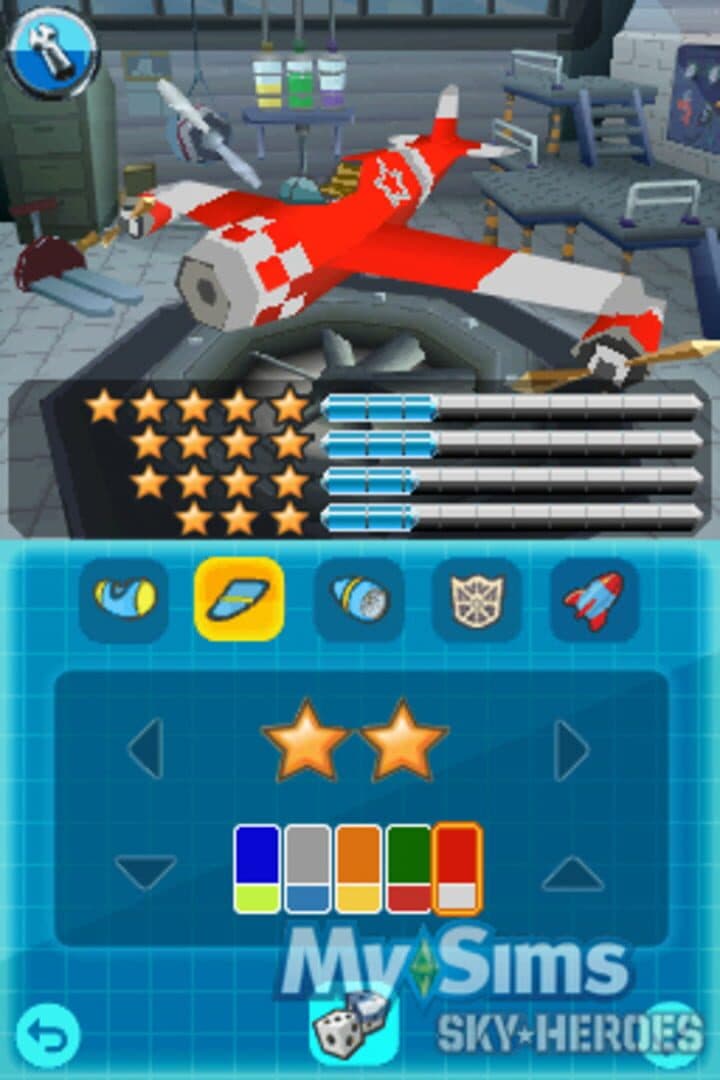Viewport: 720px width, 1080px height.
Task: Select the rocket weapon tab
Action: point(594,600)
